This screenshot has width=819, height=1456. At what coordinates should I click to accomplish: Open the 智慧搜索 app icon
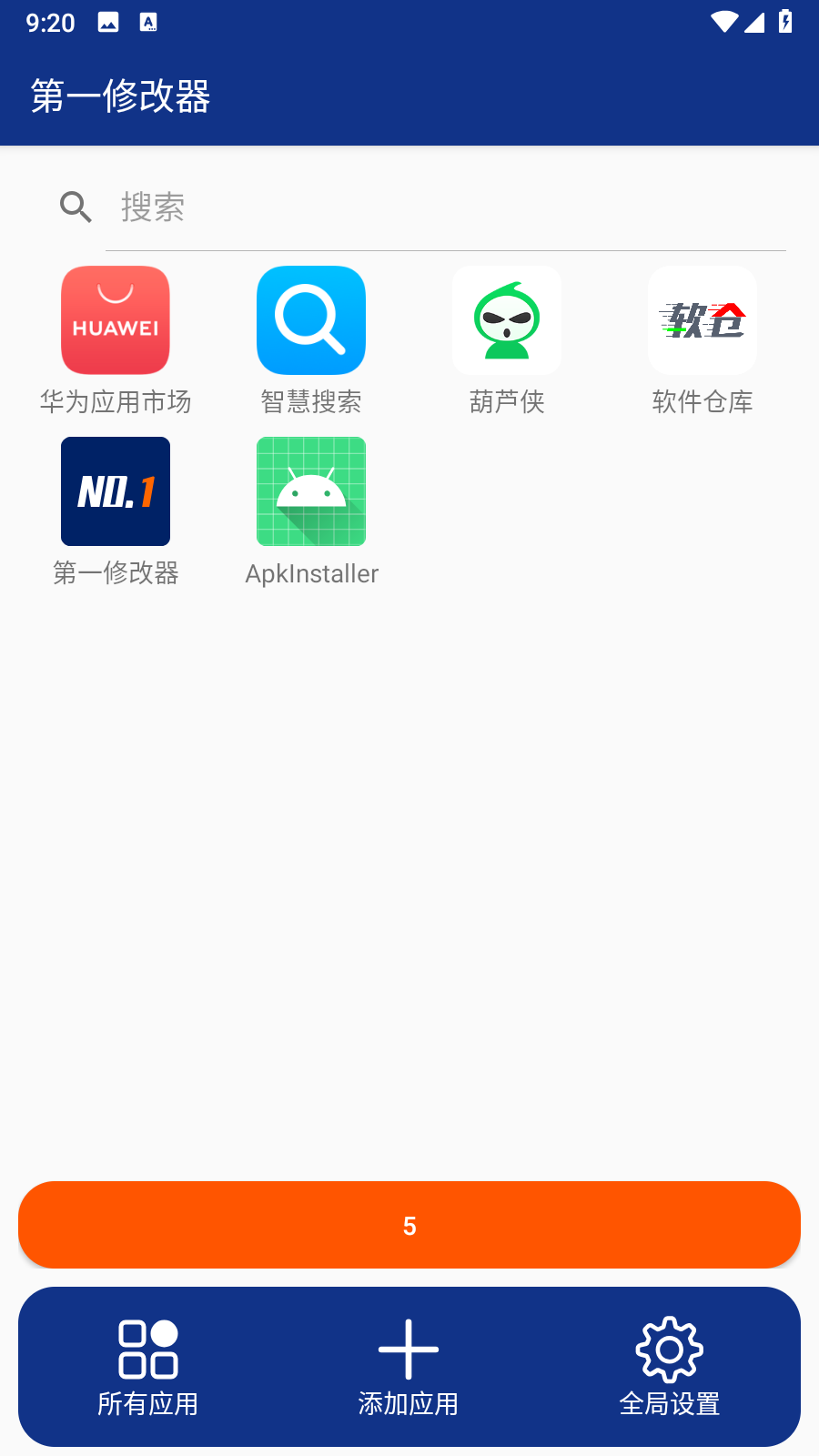311,321
